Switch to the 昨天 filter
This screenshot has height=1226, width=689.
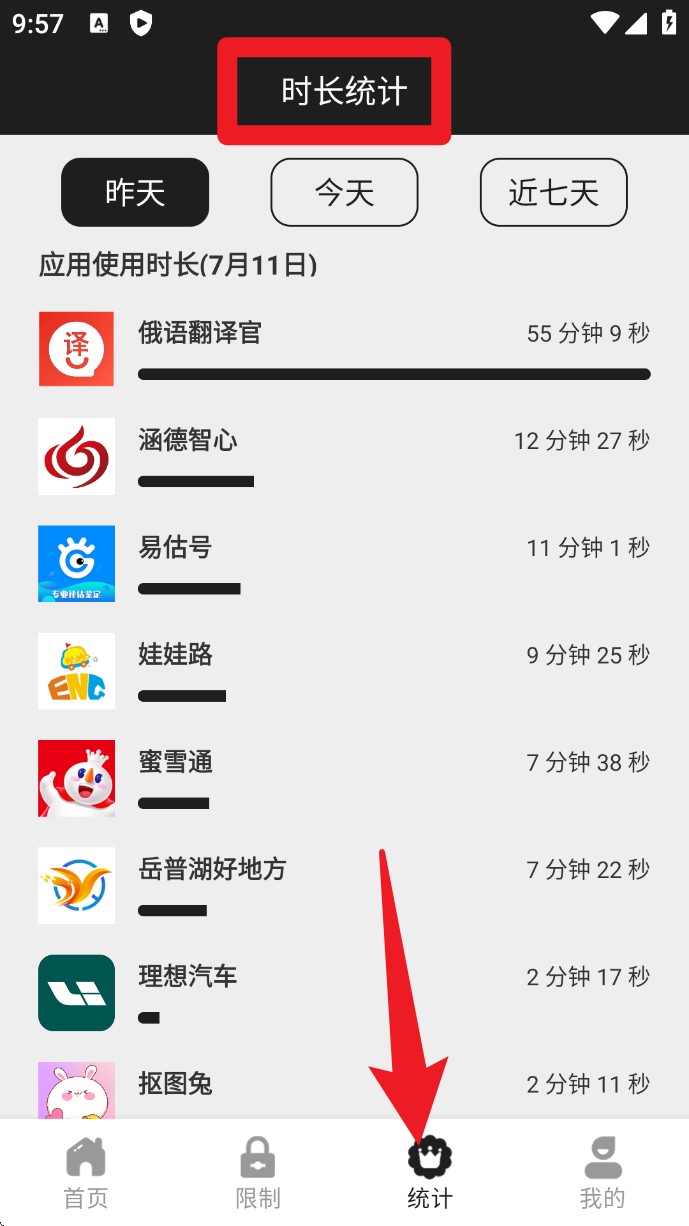tap(135, 192)
